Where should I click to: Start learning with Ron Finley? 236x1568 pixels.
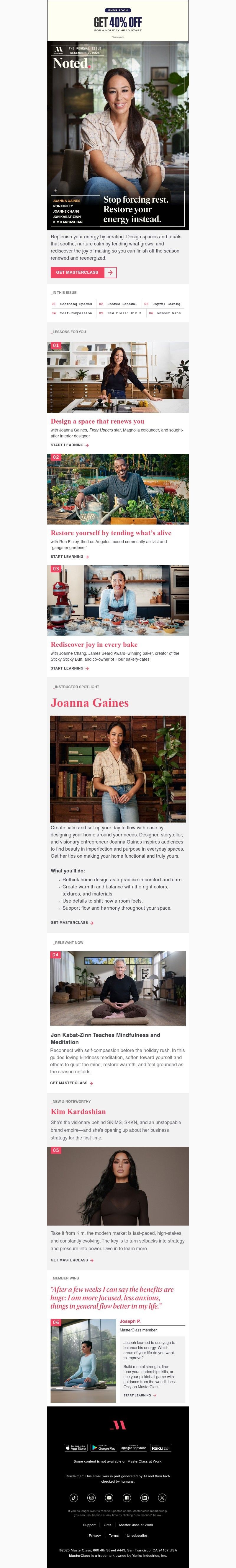[x=69, y=556]
